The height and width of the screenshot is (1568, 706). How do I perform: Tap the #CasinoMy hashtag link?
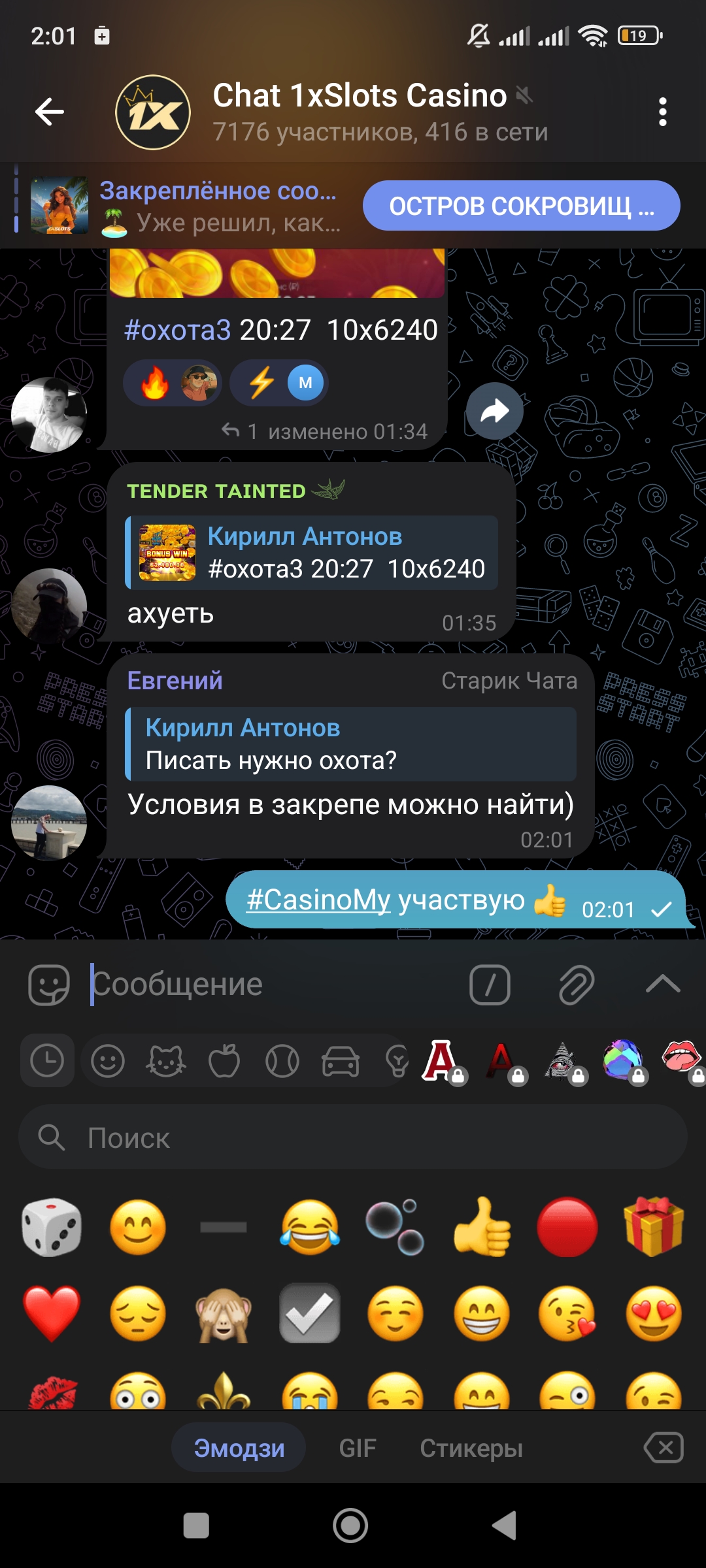(x=318, y=900)
